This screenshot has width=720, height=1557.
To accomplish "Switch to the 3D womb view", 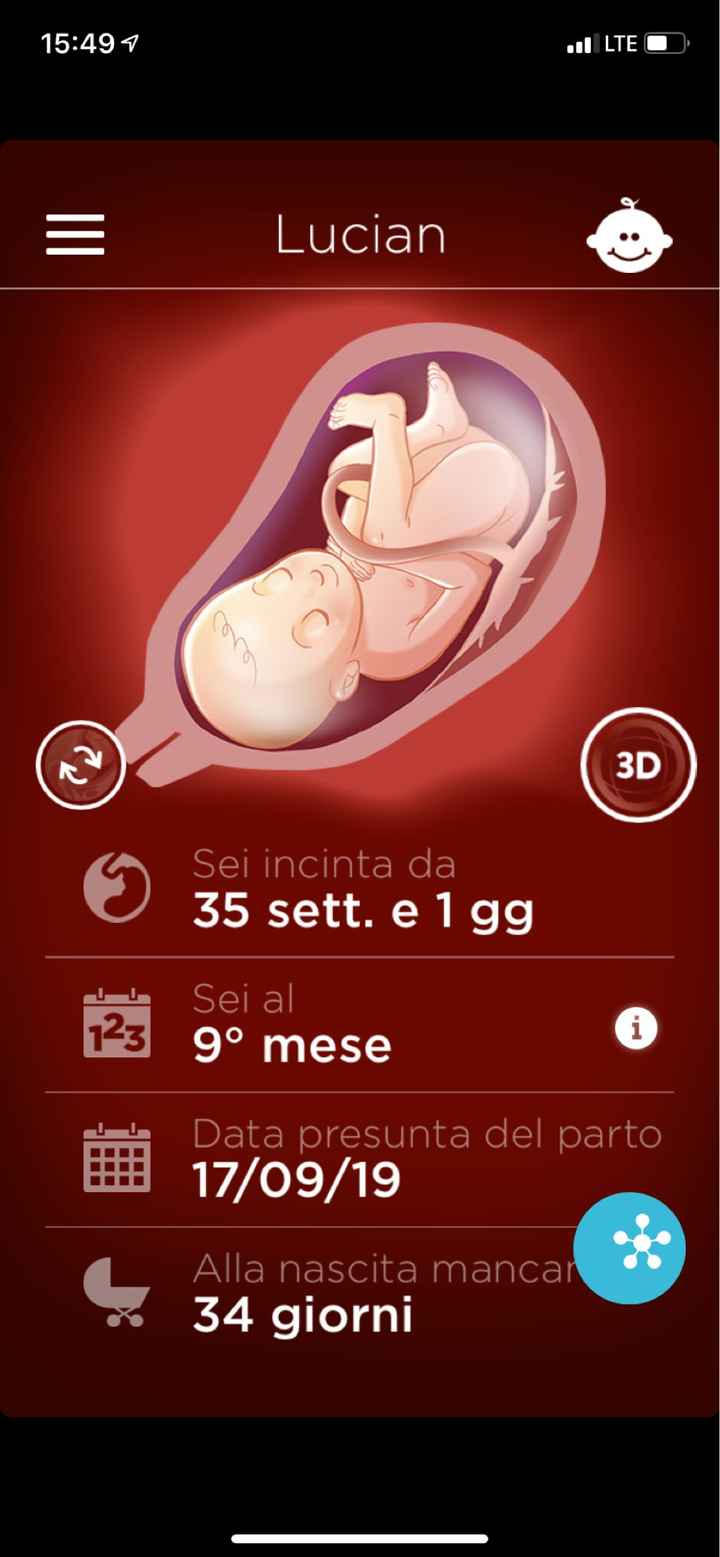I will tap(638, 763).
